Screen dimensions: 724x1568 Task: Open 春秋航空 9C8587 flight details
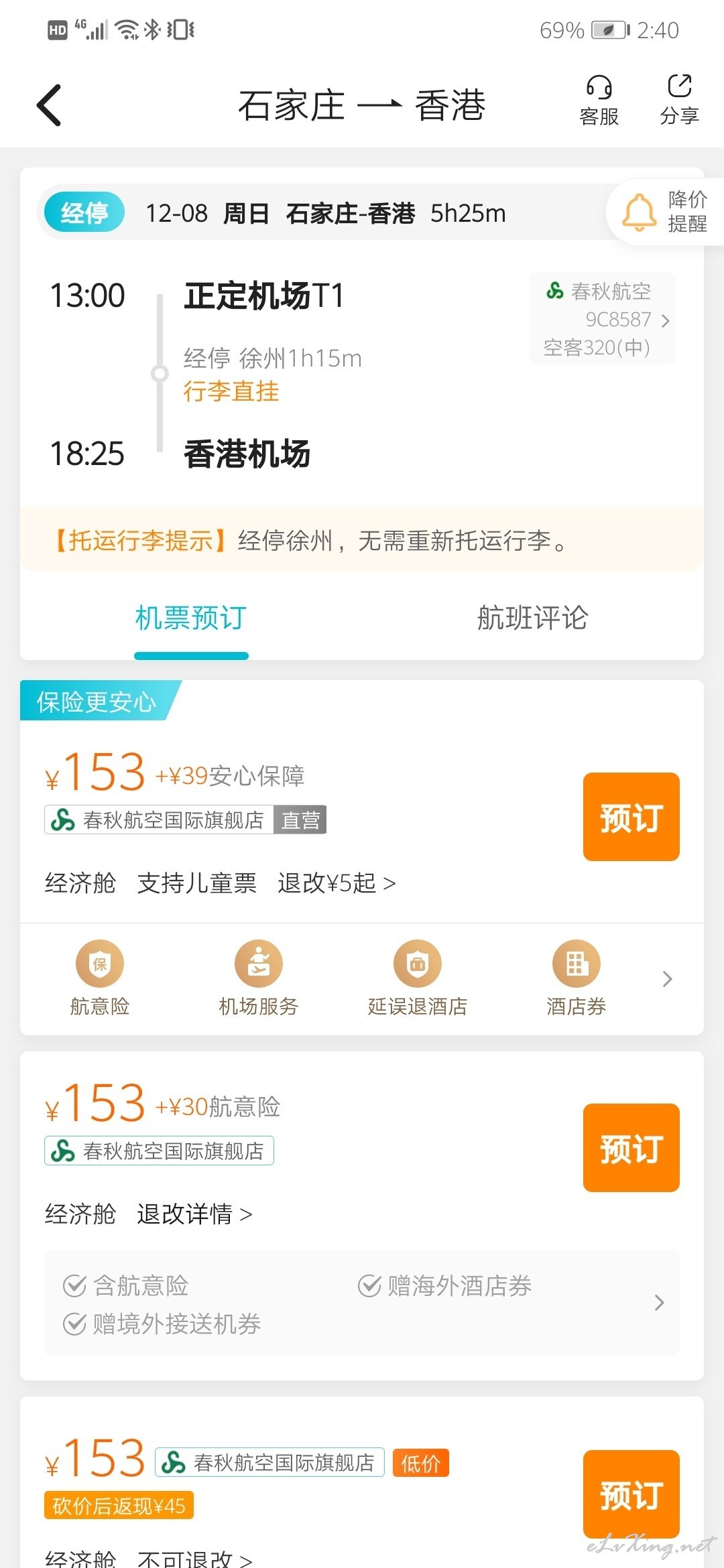pyautogui.click(x=602, y=319)
